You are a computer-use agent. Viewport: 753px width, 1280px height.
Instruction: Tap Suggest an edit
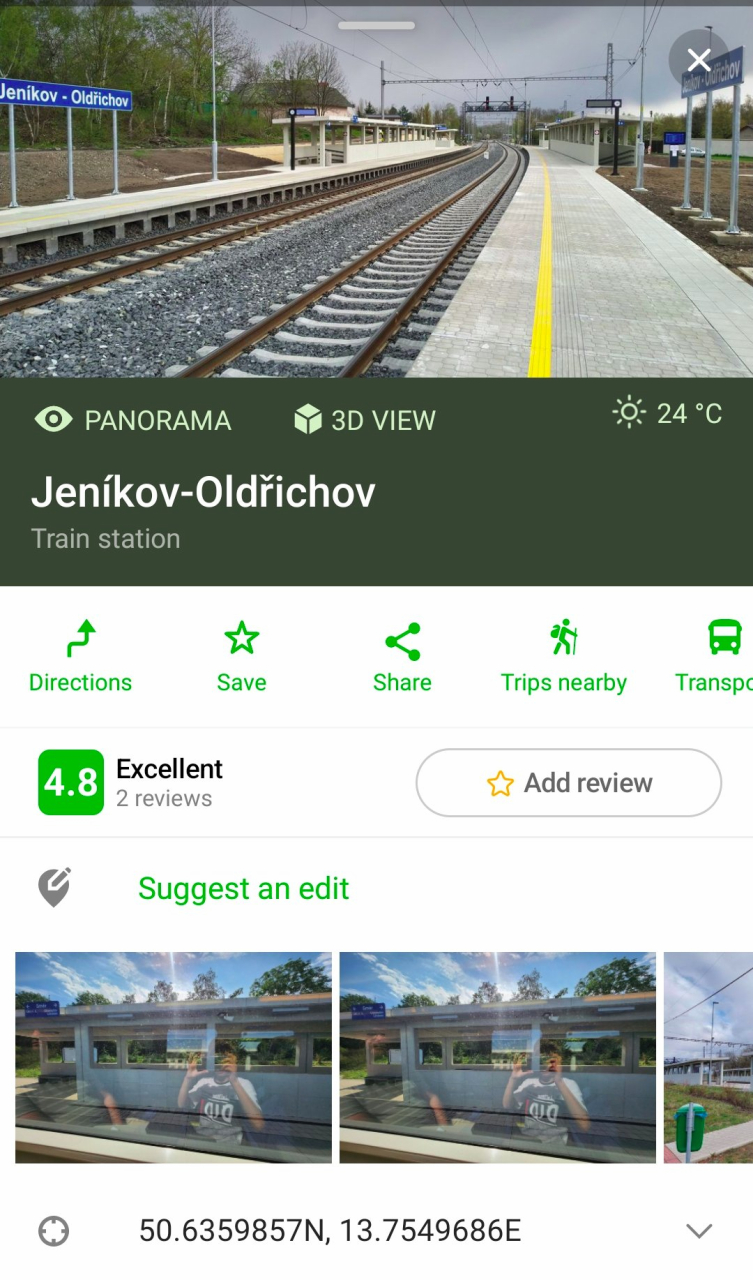point(243,888)
